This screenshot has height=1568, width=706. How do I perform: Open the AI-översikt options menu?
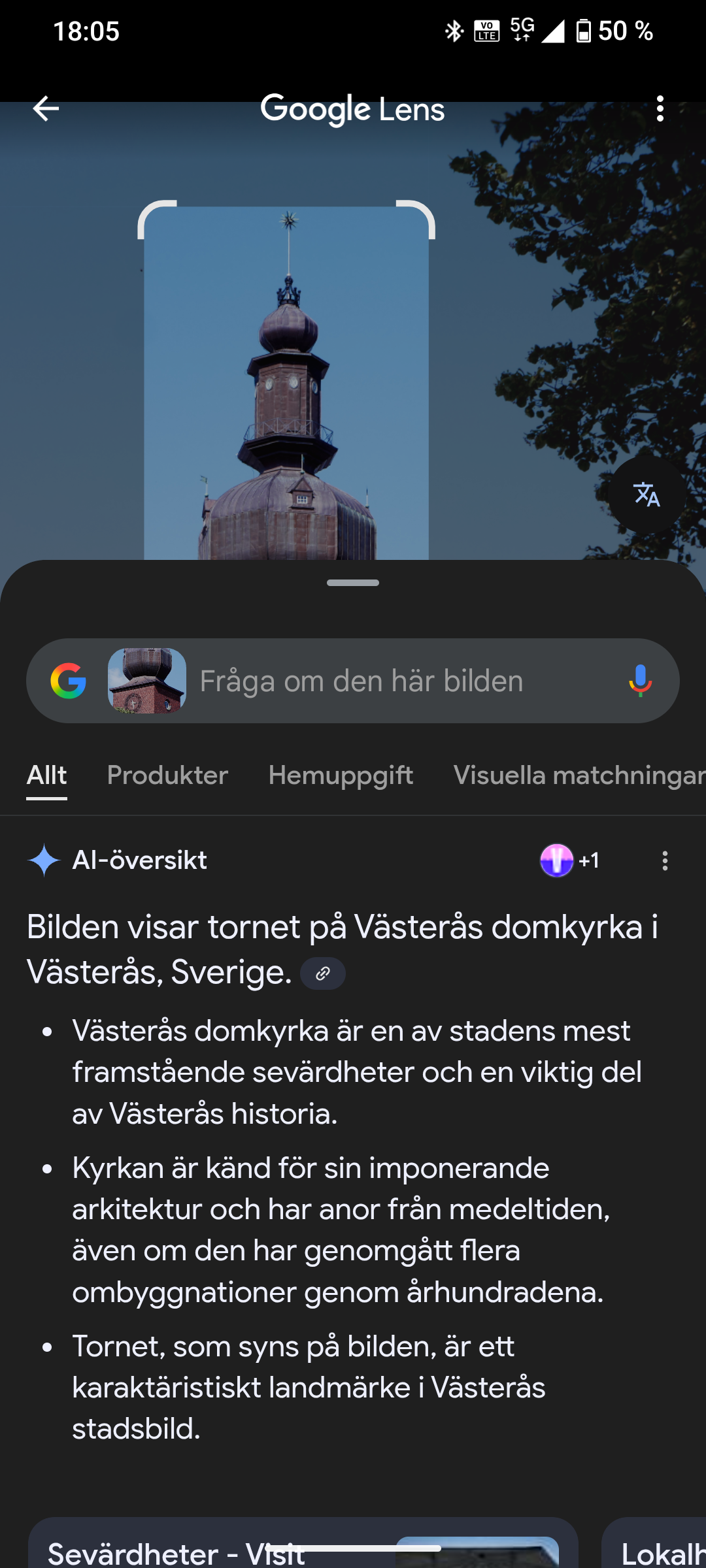[665, 860]
